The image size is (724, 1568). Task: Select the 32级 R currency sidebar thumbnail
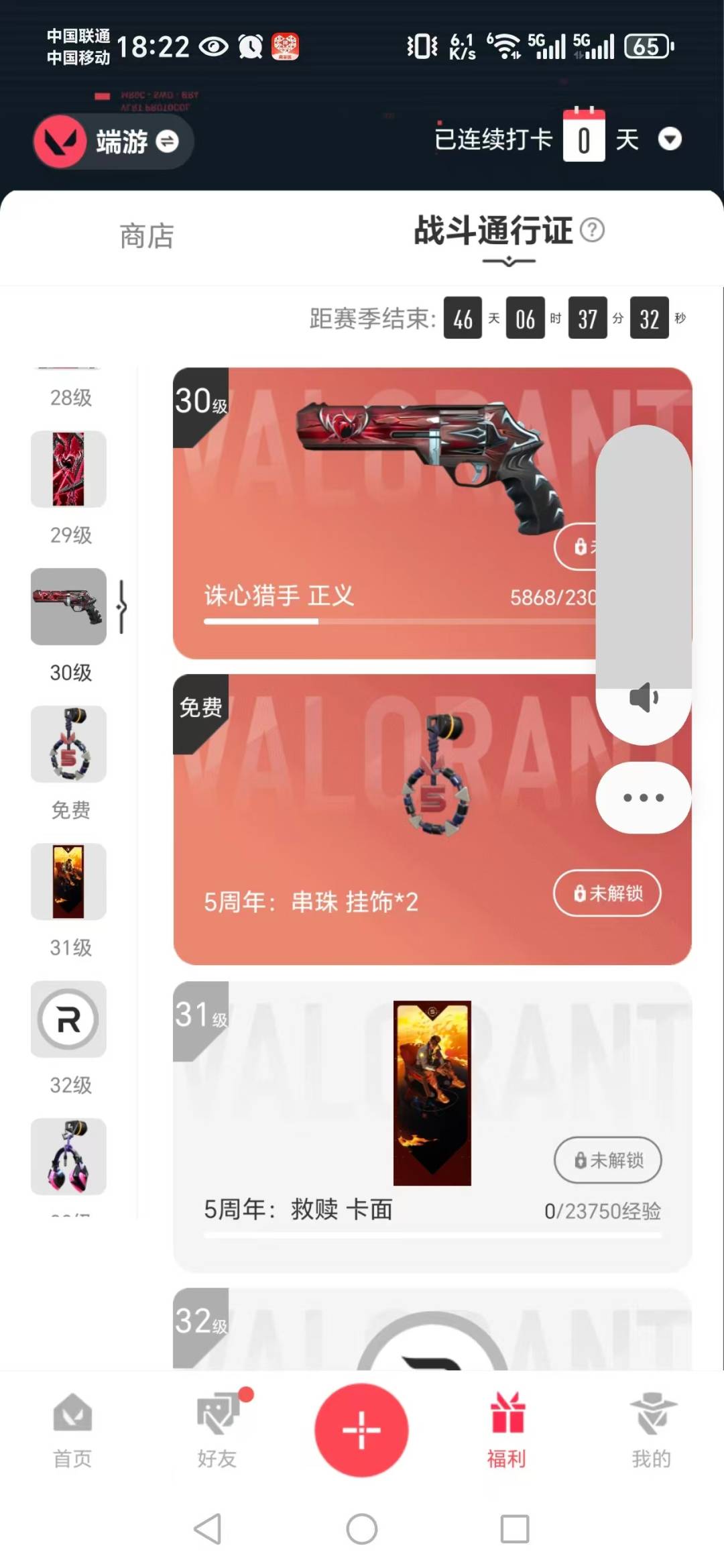(68, 1019)
